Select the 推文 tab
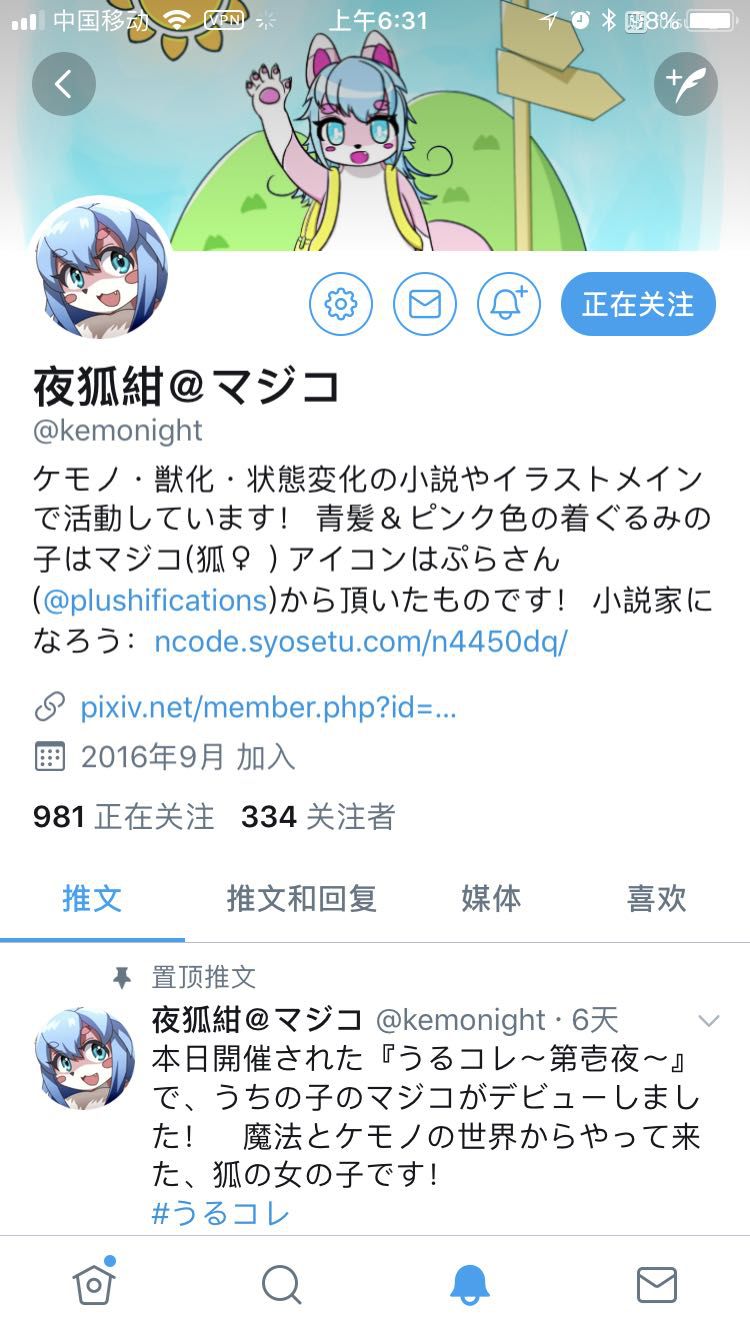 [x=92, y=898]
